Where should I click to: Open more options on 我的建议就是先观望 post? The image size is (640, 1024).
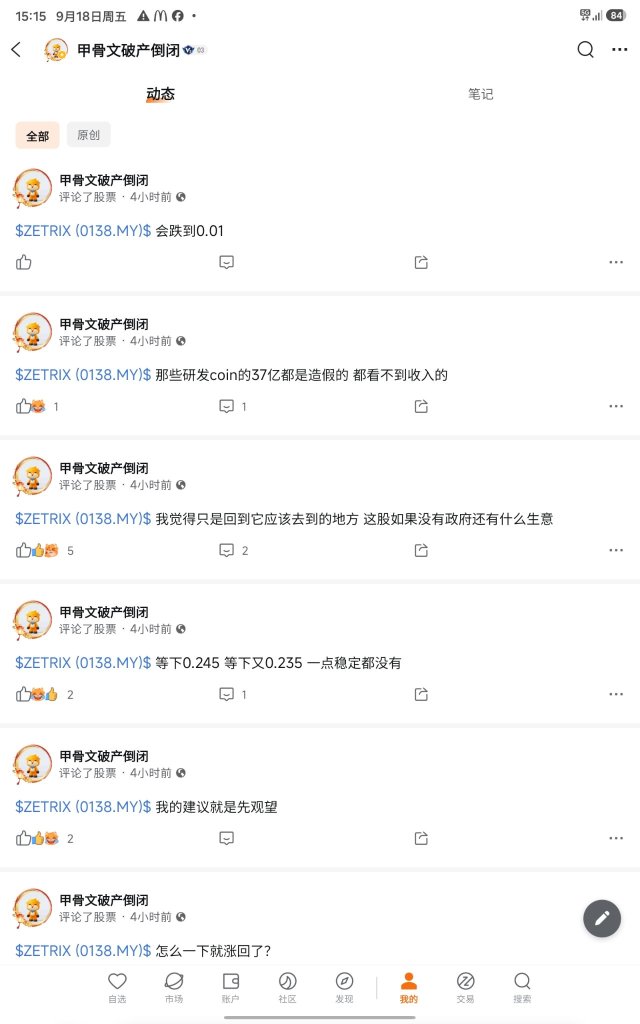click(616, 839)
